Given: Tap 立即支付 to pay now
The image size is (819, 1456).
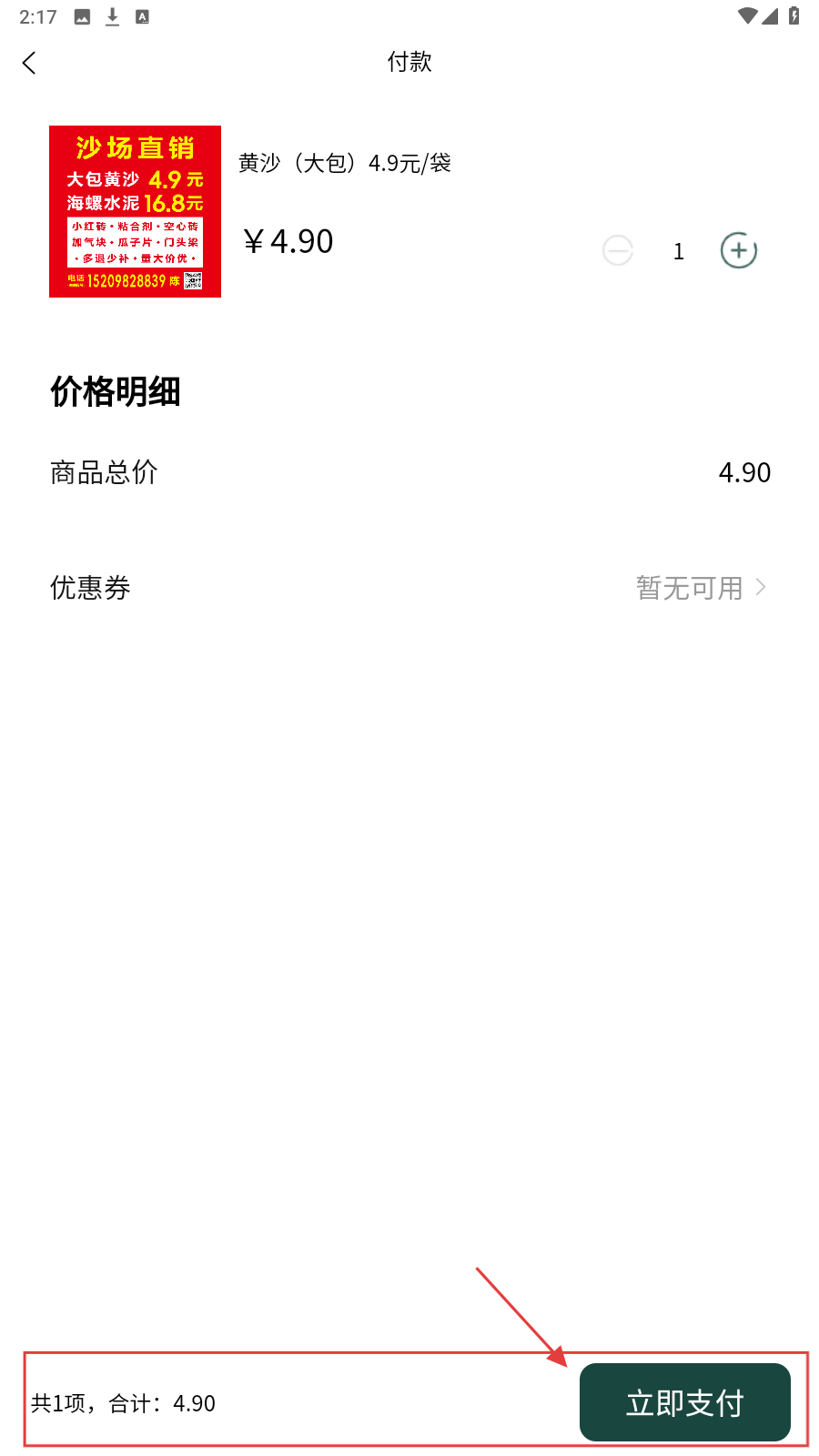Looking at the screenshot, I should [x=684, y=1402].
